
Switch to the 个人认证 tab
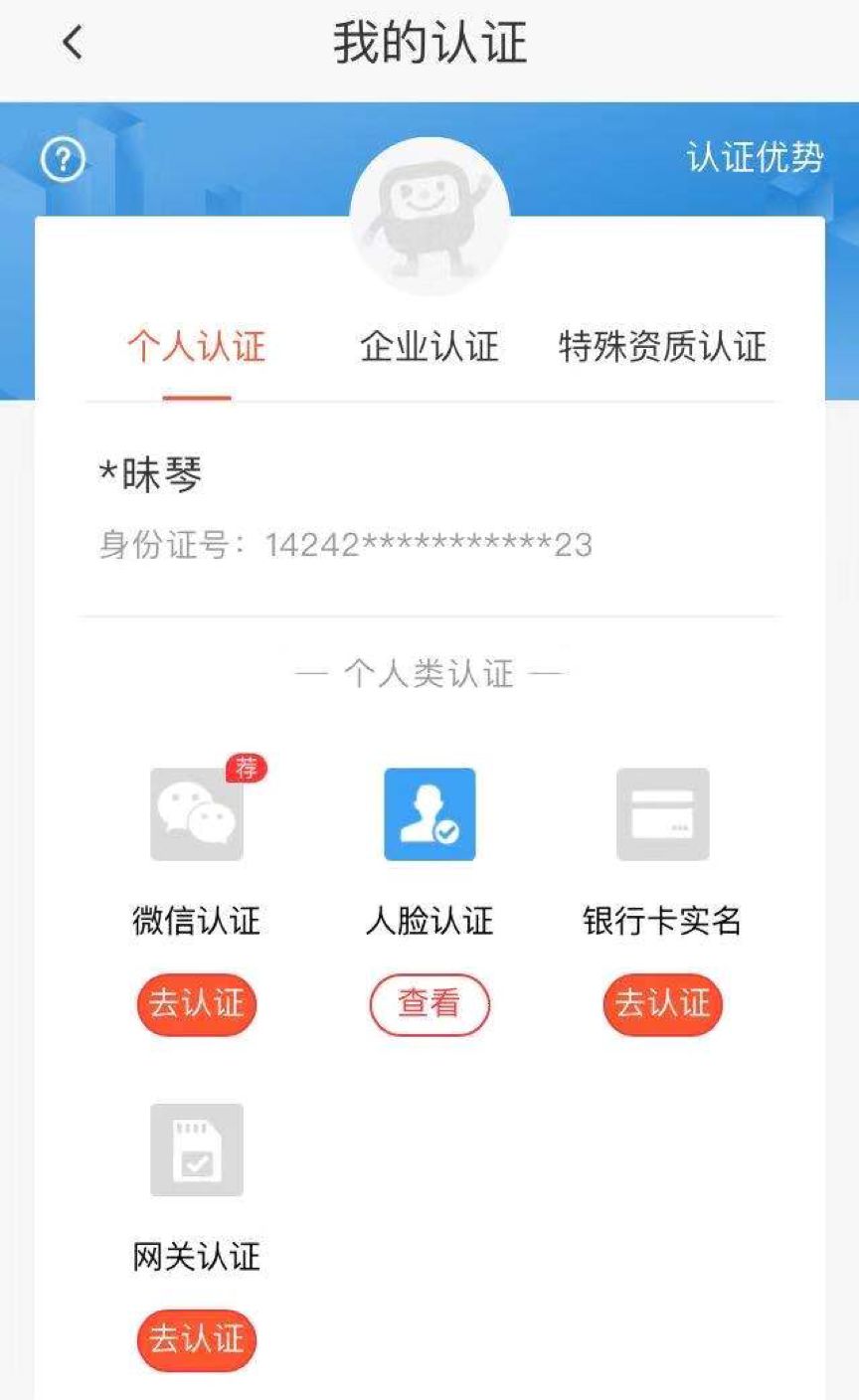[x=197, y=347]
